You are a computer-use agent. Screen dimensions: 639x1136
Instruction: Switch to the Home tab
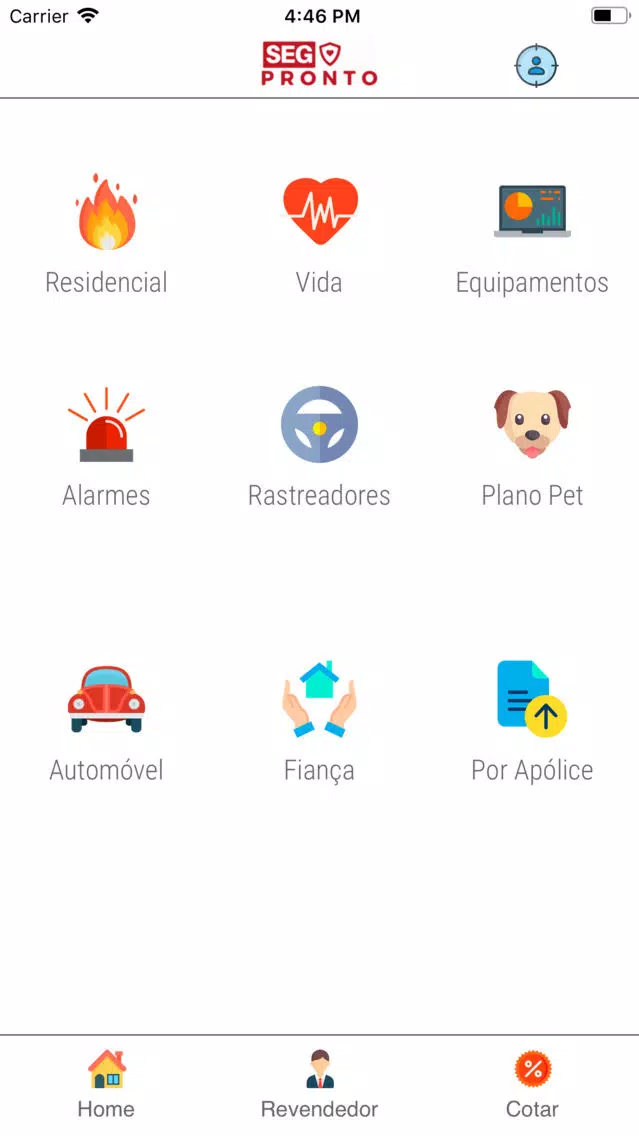pos(106,1085)
